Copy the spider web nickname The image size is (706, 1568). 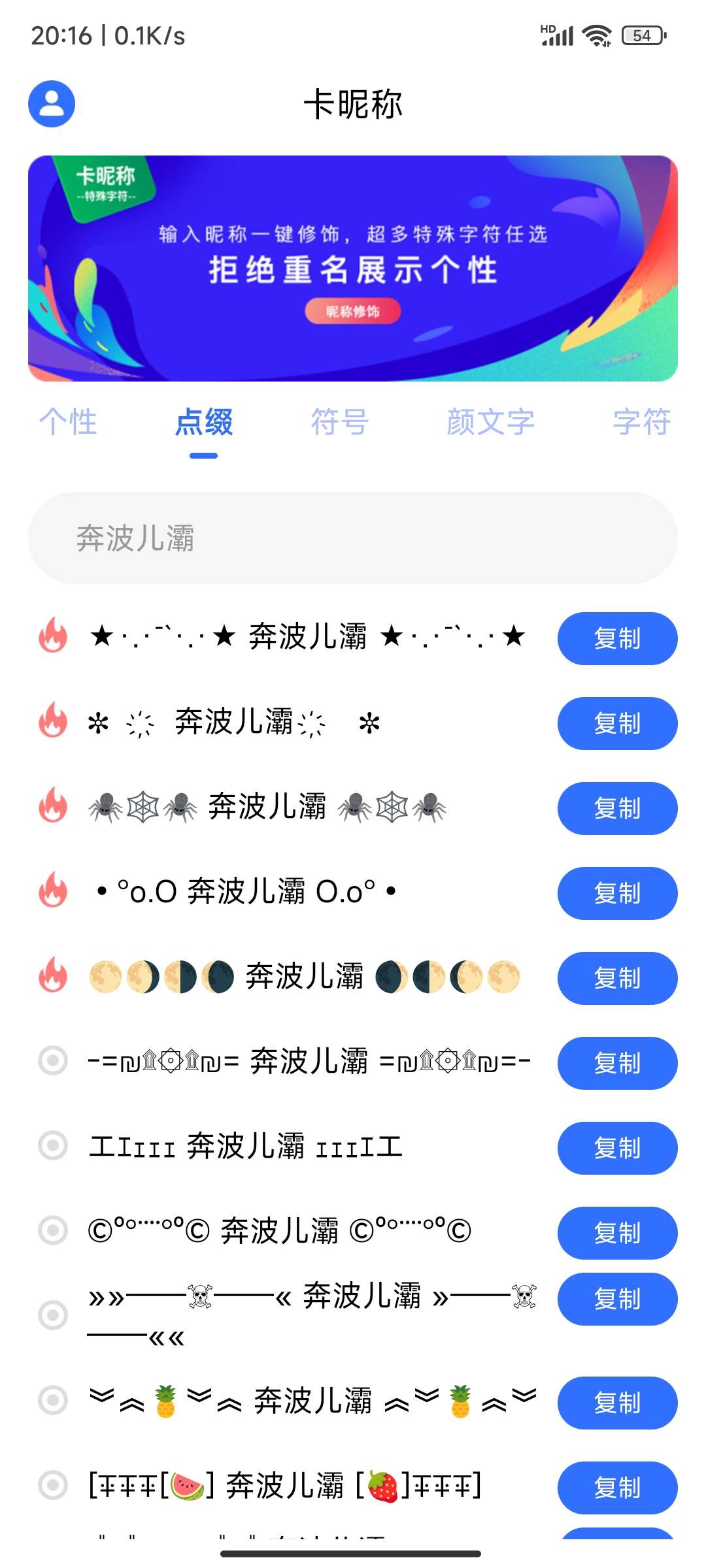click(617, 808)
